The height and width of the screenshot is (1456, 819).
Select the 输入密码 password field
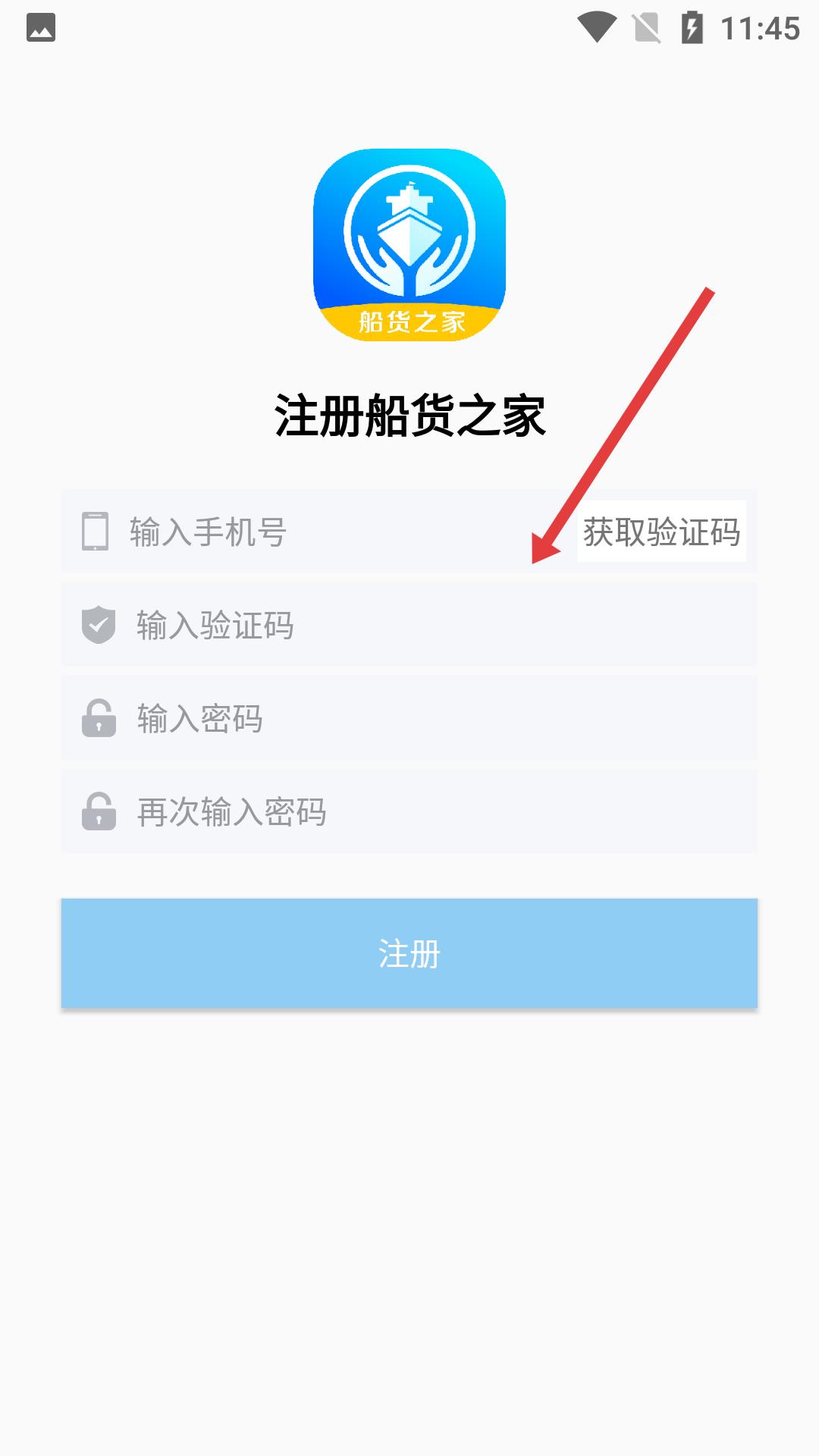409,718
